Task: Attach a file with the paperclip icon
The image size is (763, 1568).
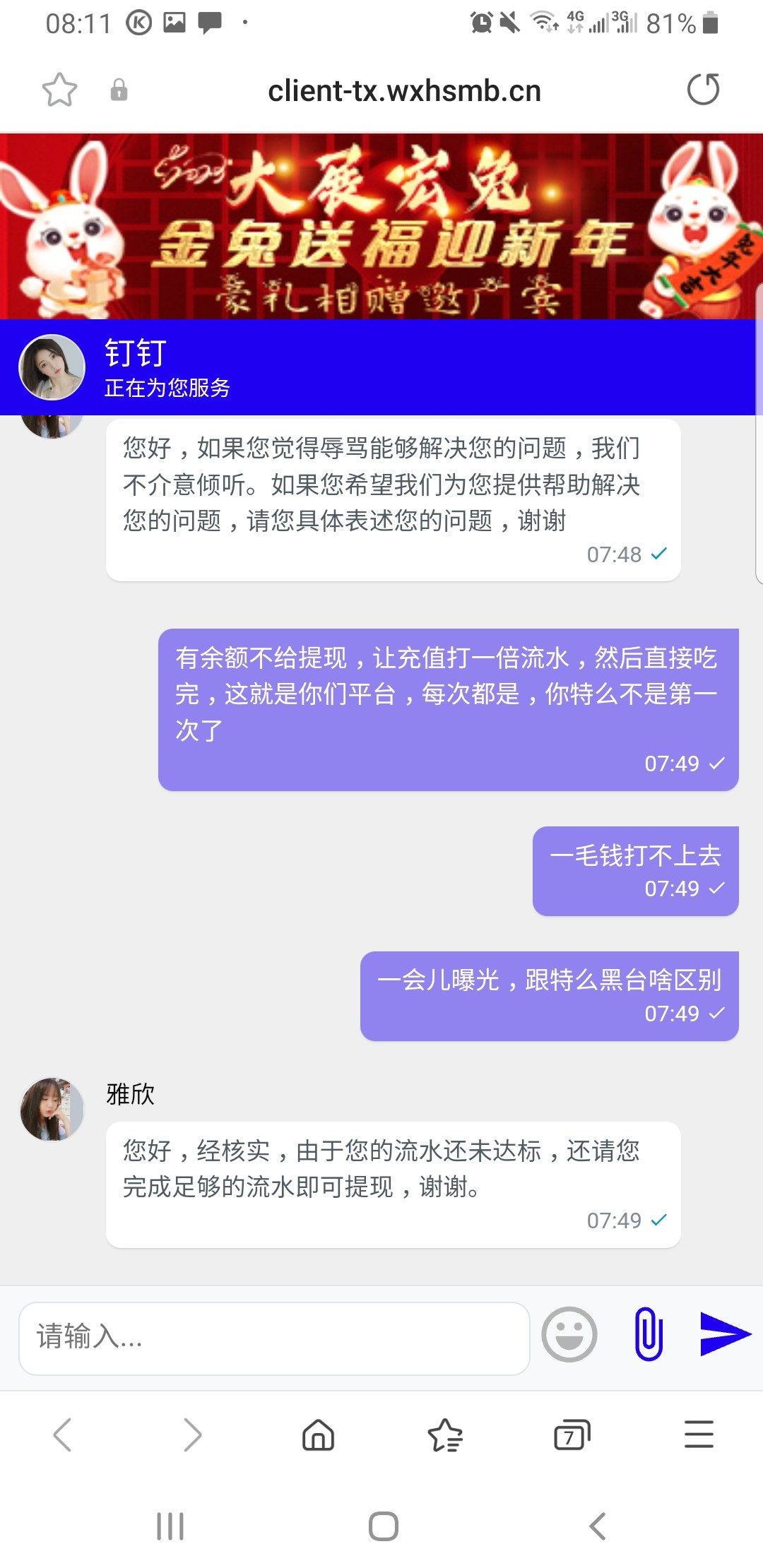Action: pyautogui.click(x=649, y=1334)
